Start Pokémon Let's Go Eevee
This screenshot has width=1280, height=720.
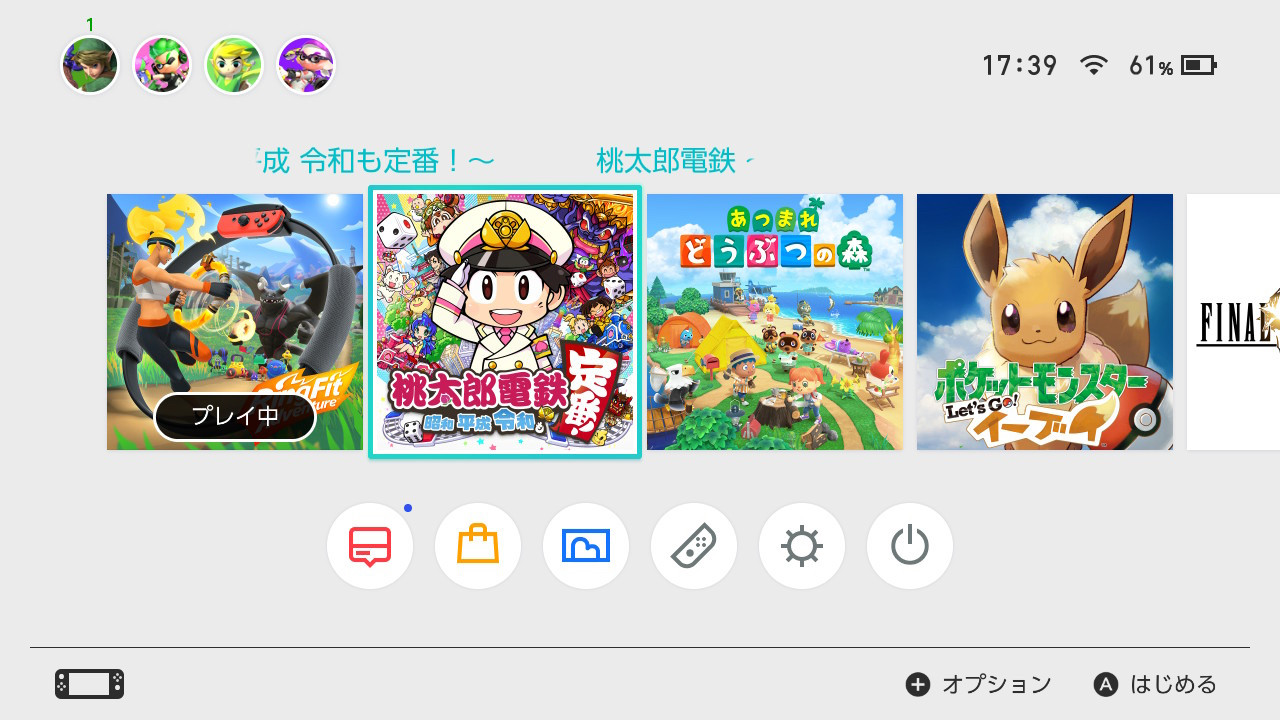tap(1045, 322)
